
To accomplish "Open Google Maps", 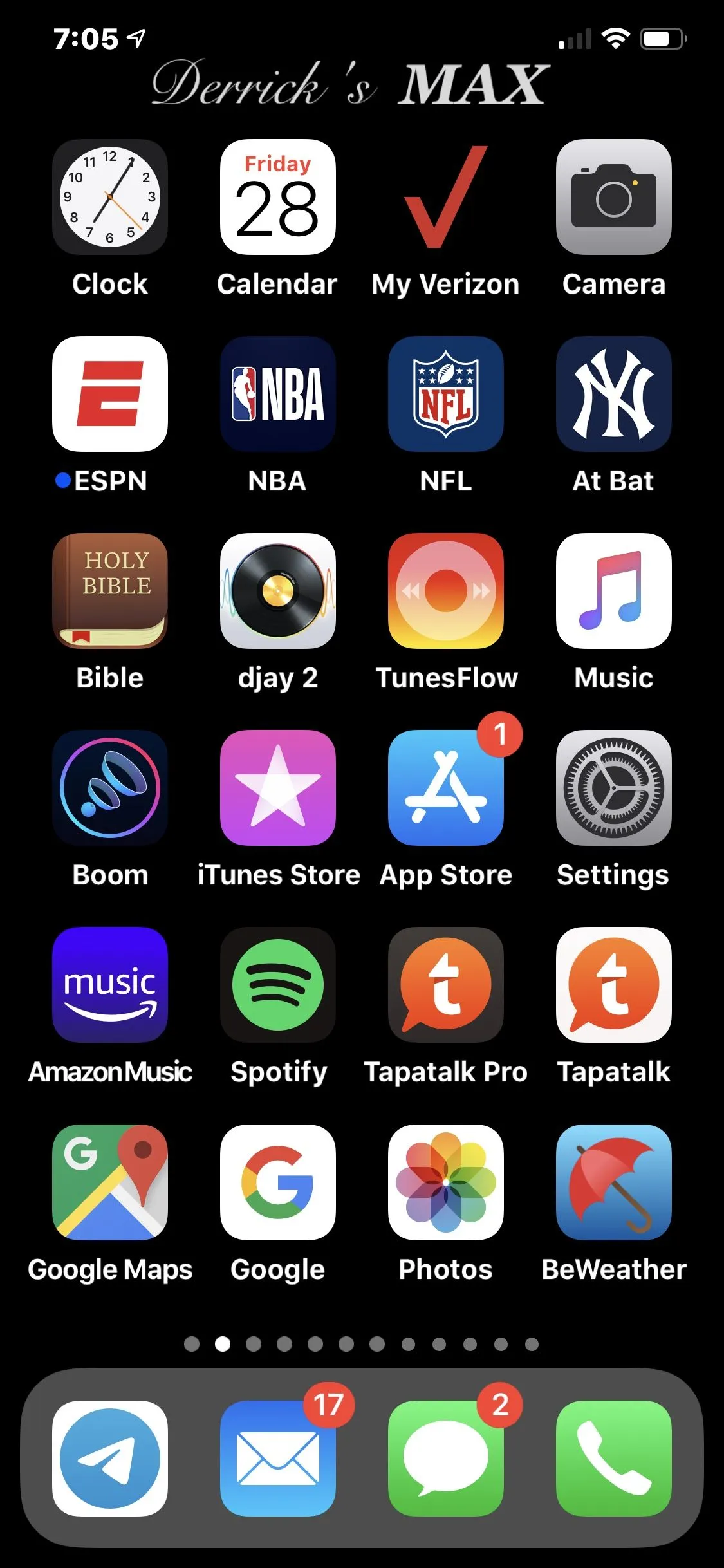I will 110,1182.
